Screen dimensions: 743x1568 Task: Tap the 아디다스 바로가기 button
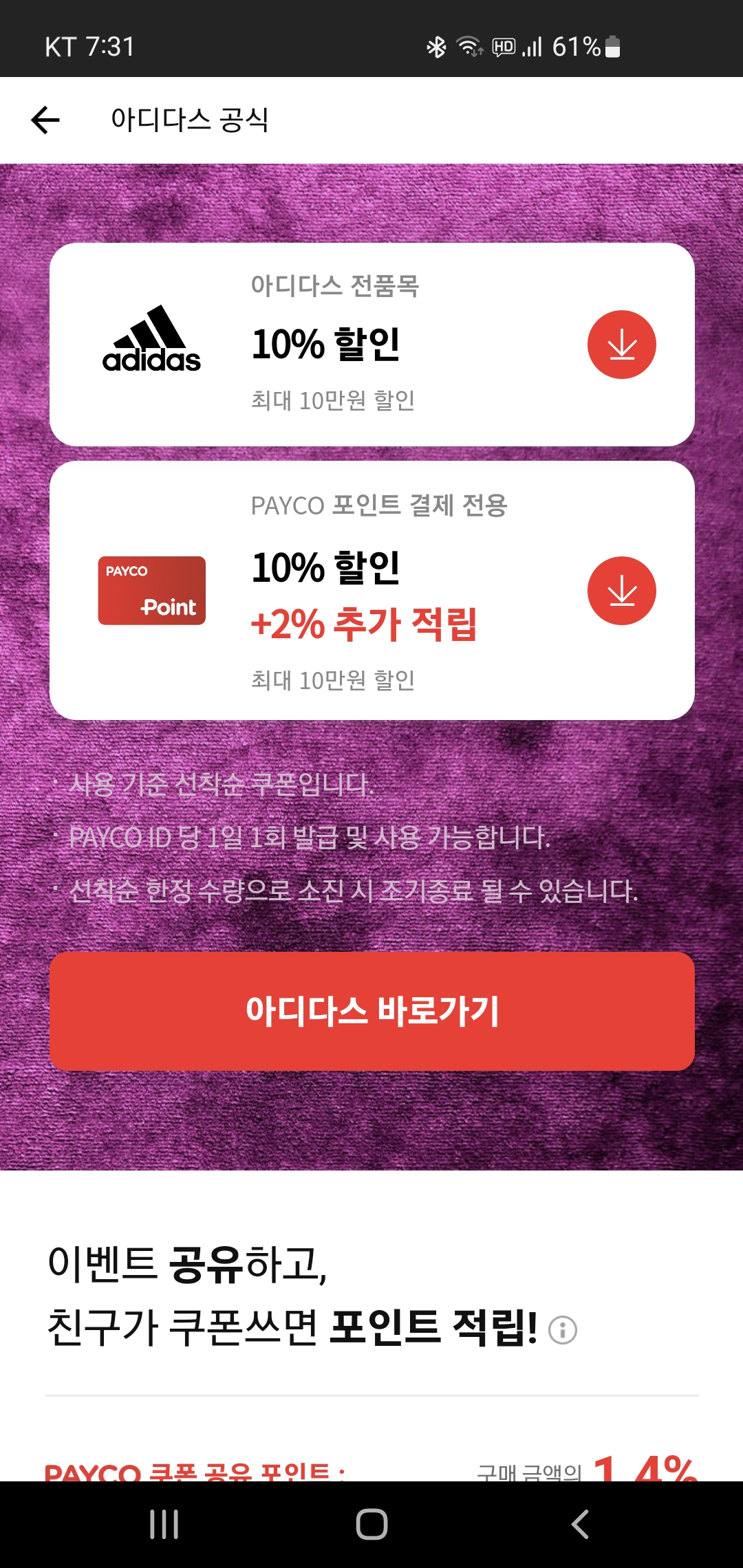point(371,1011)
